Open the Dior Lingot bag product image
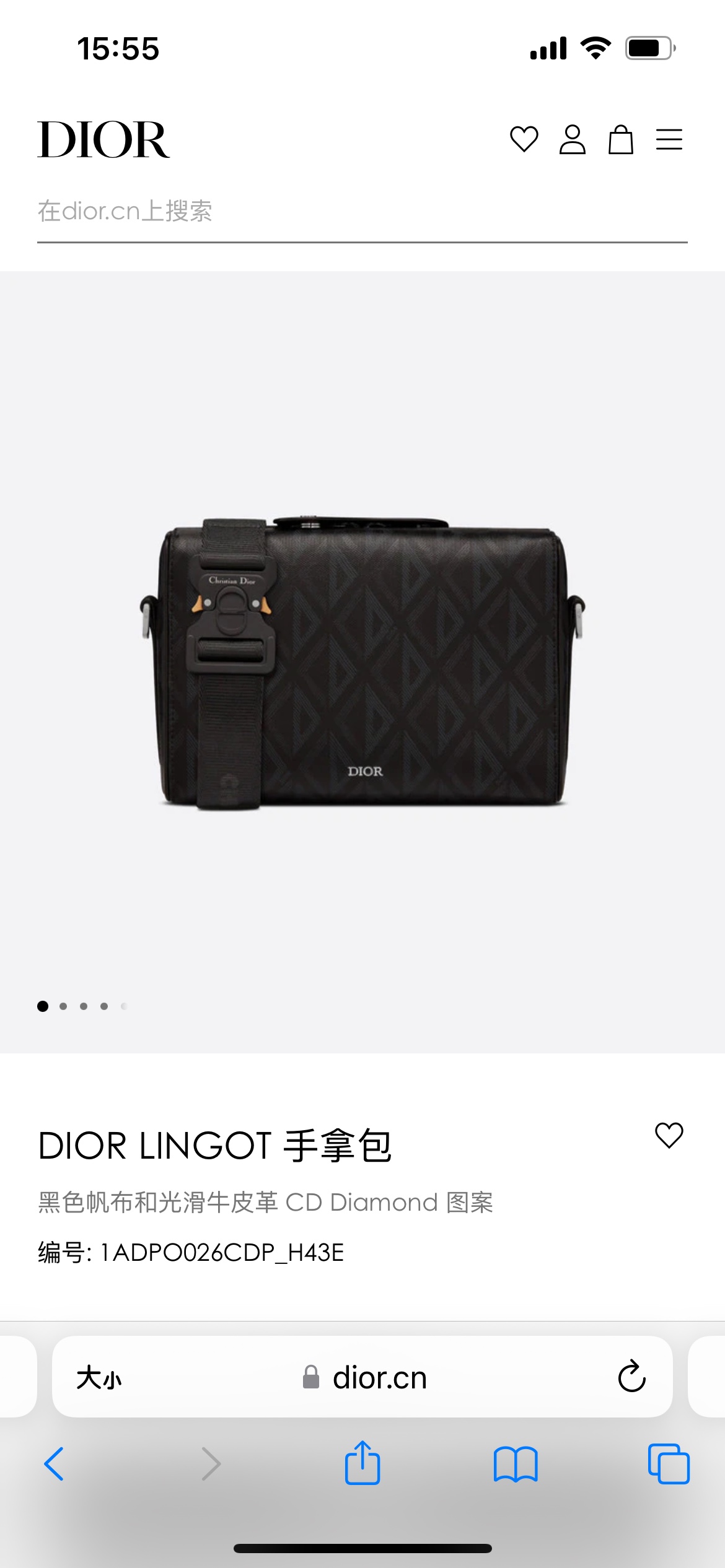Image resolution: width=725 pixels, height=1568 pixels. point(362,663)
